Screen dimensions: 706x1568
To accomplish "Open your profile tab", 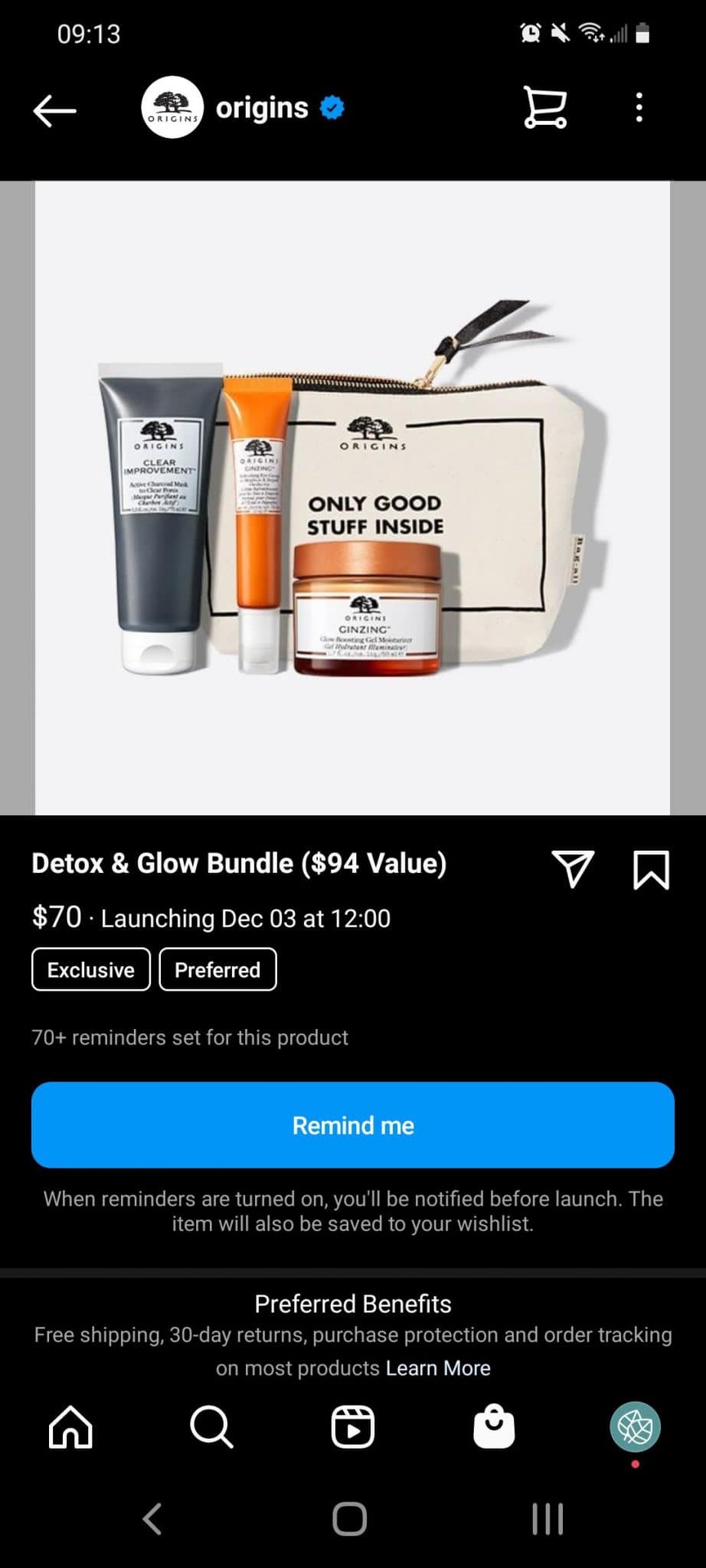I will point(635,1427).
